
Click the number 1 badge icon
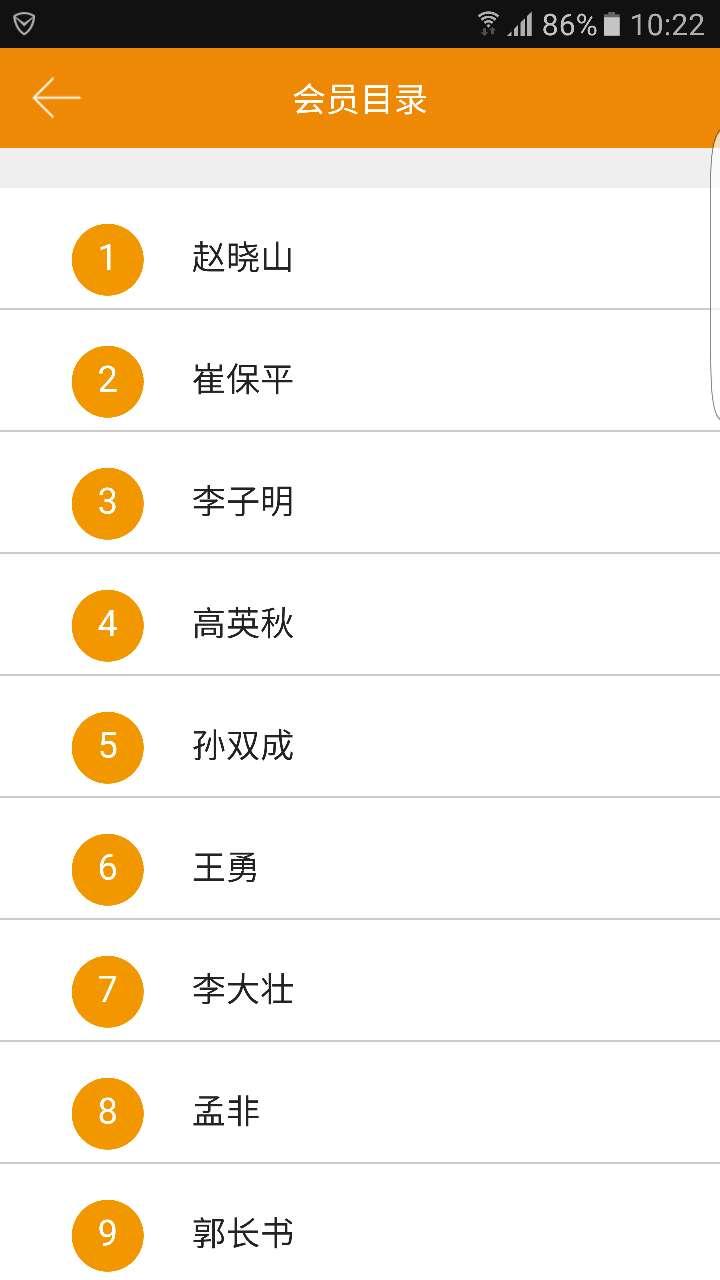(x=107, y=259)
